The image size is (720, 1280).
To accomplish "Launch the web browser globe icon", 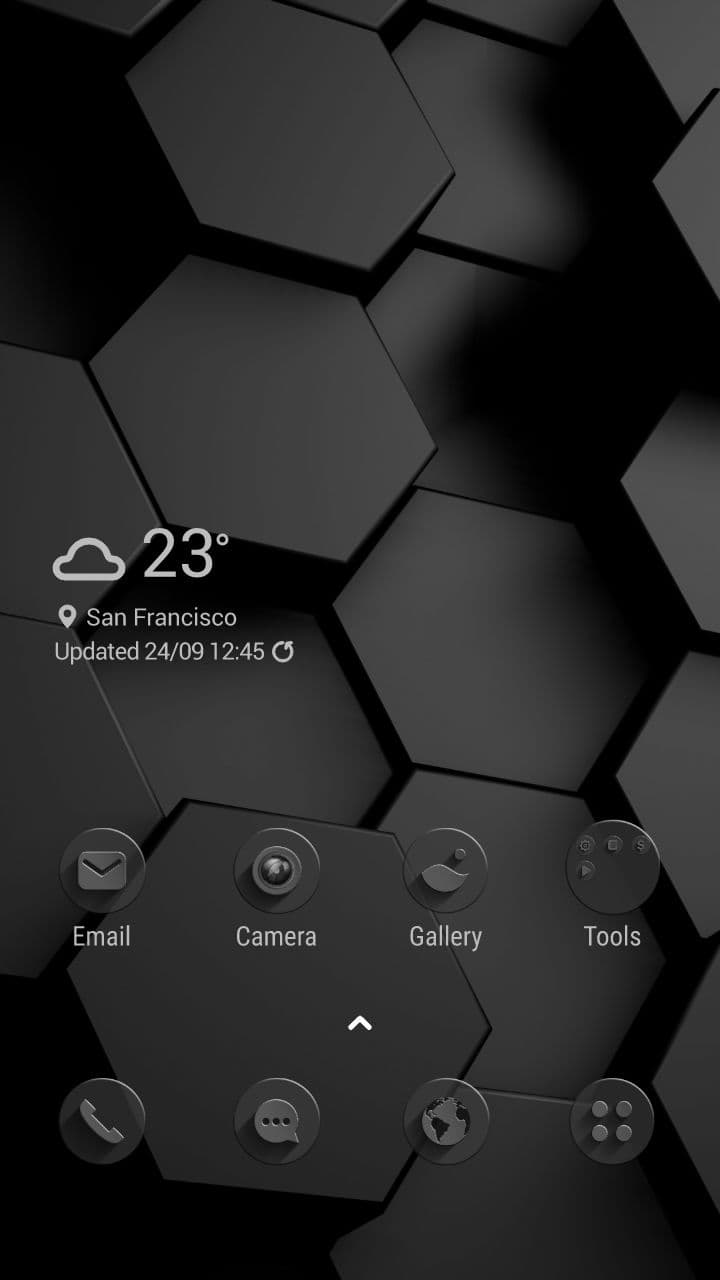I will point(445,1121).
